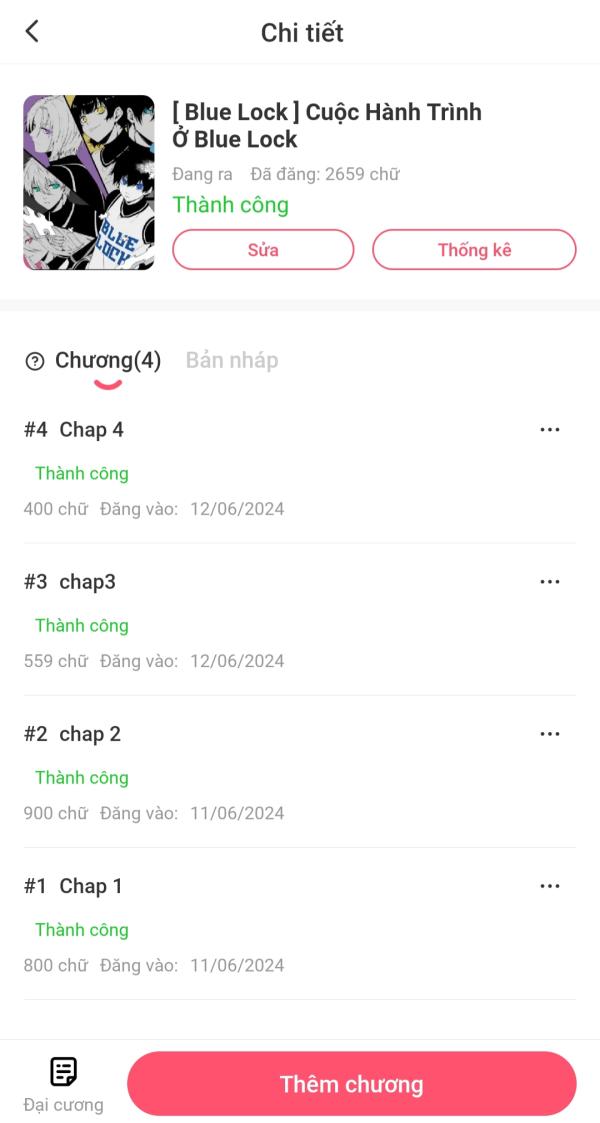Open the three-dot menu for chap3
The width and height of the screenshot is (600, 1123).
[x=549, y=582]
